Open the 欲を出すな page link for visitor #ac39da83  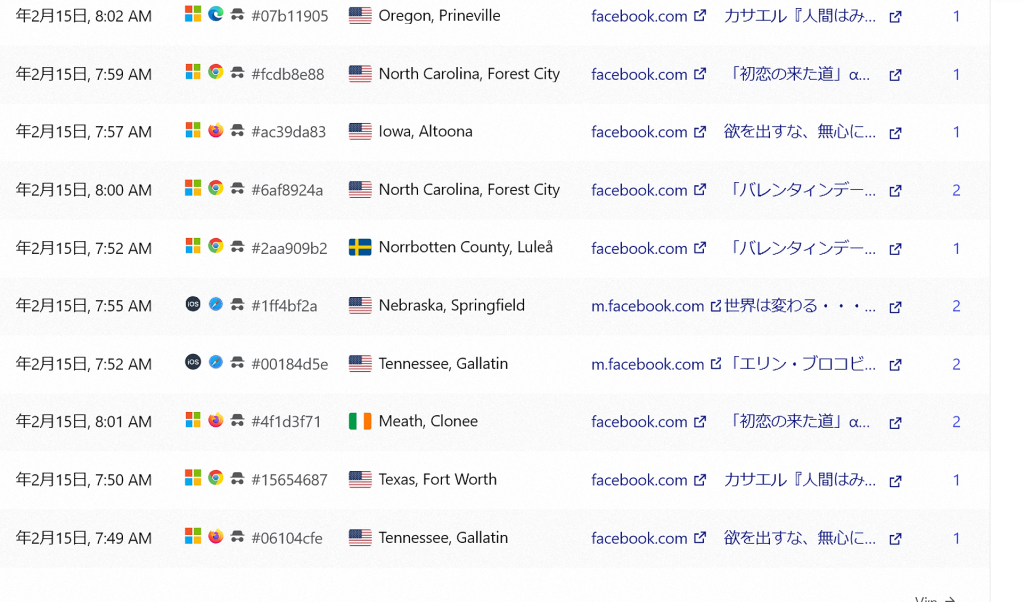800,132
